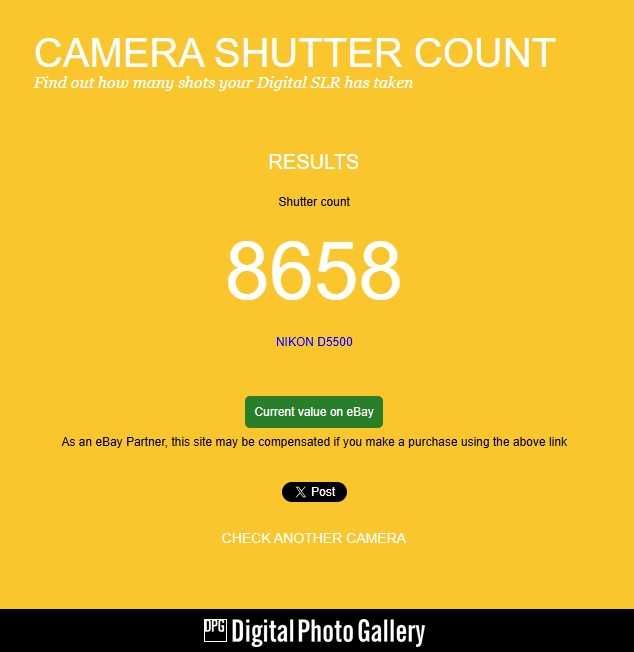
Task: Tap the CHECK ANOTHER CAMERA link
Action: (313, 538)
